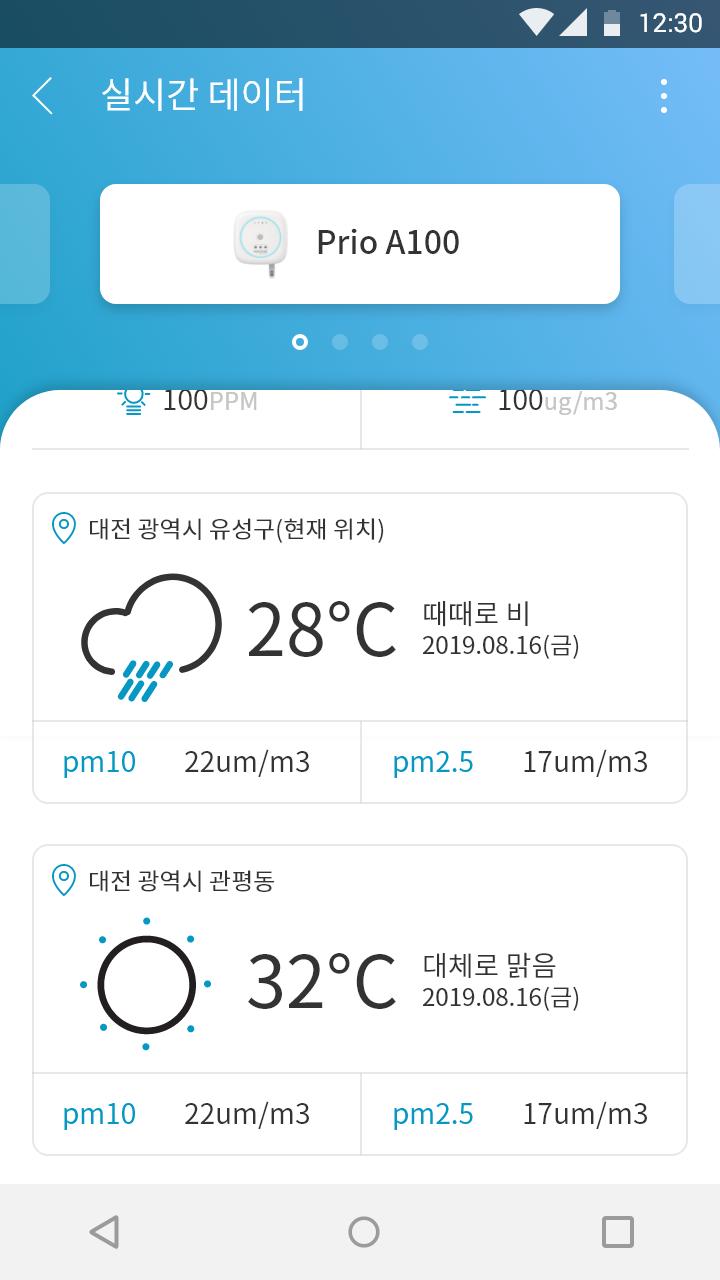Image resolution: width=720 pixels, height=1280 pixels.
Task: Expand details of 대전 광역시 유성구 card
Action: tap(360, 605)
